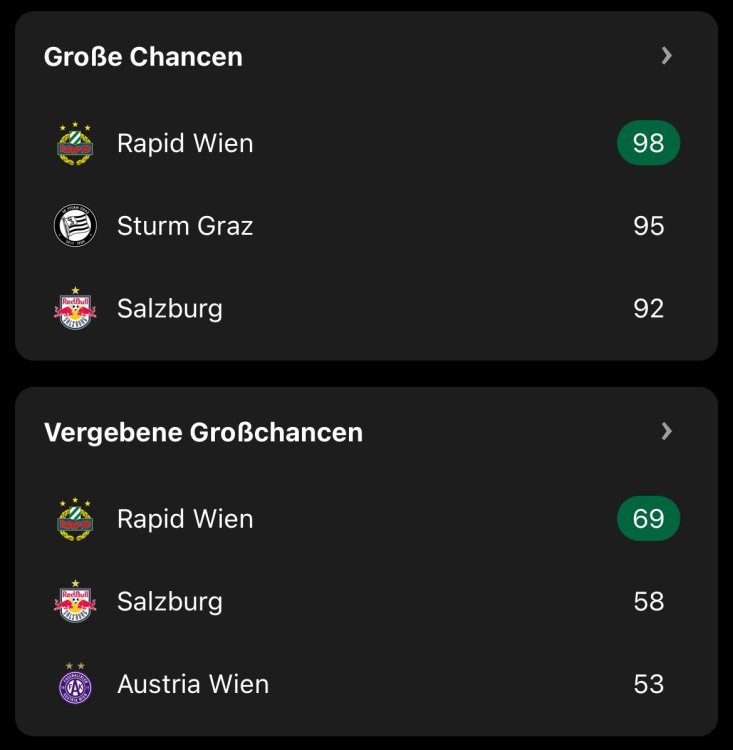View Rapid Wien under Vergebene Großchancen
733x750 pixels.
(185, 519)
